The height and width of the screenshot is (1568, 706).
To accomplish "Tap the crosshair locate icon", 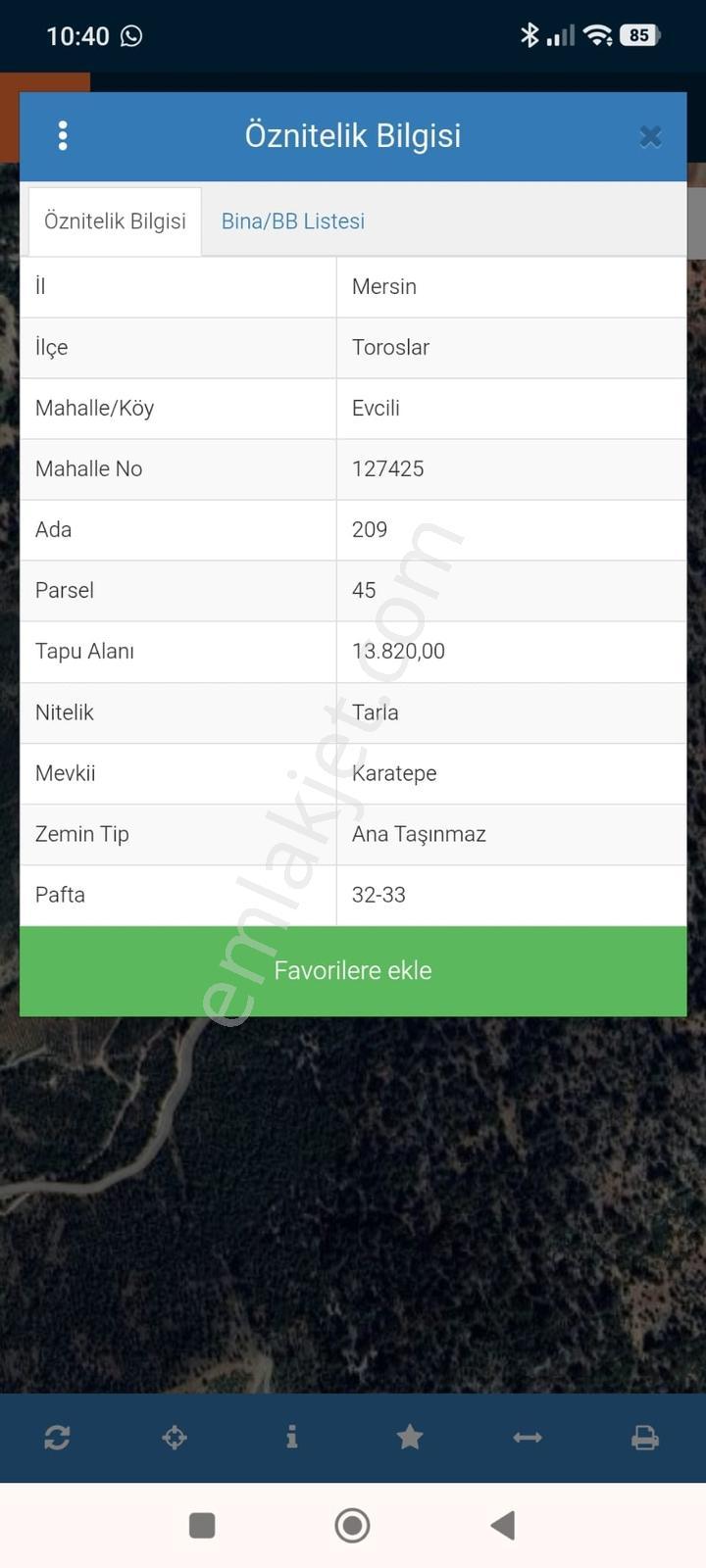I will 175,1438.
